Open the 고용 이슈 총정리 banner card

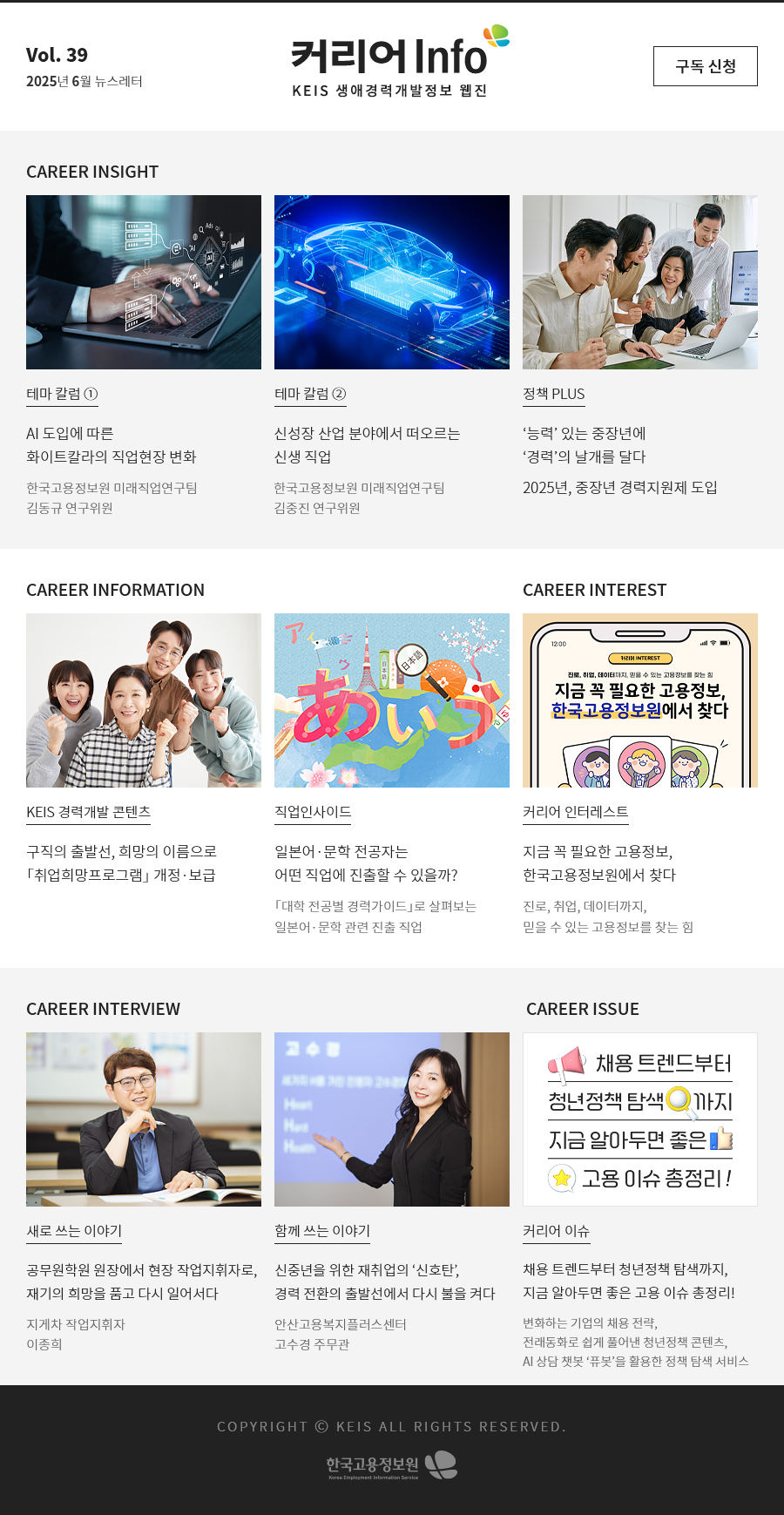click(640, 1119)
